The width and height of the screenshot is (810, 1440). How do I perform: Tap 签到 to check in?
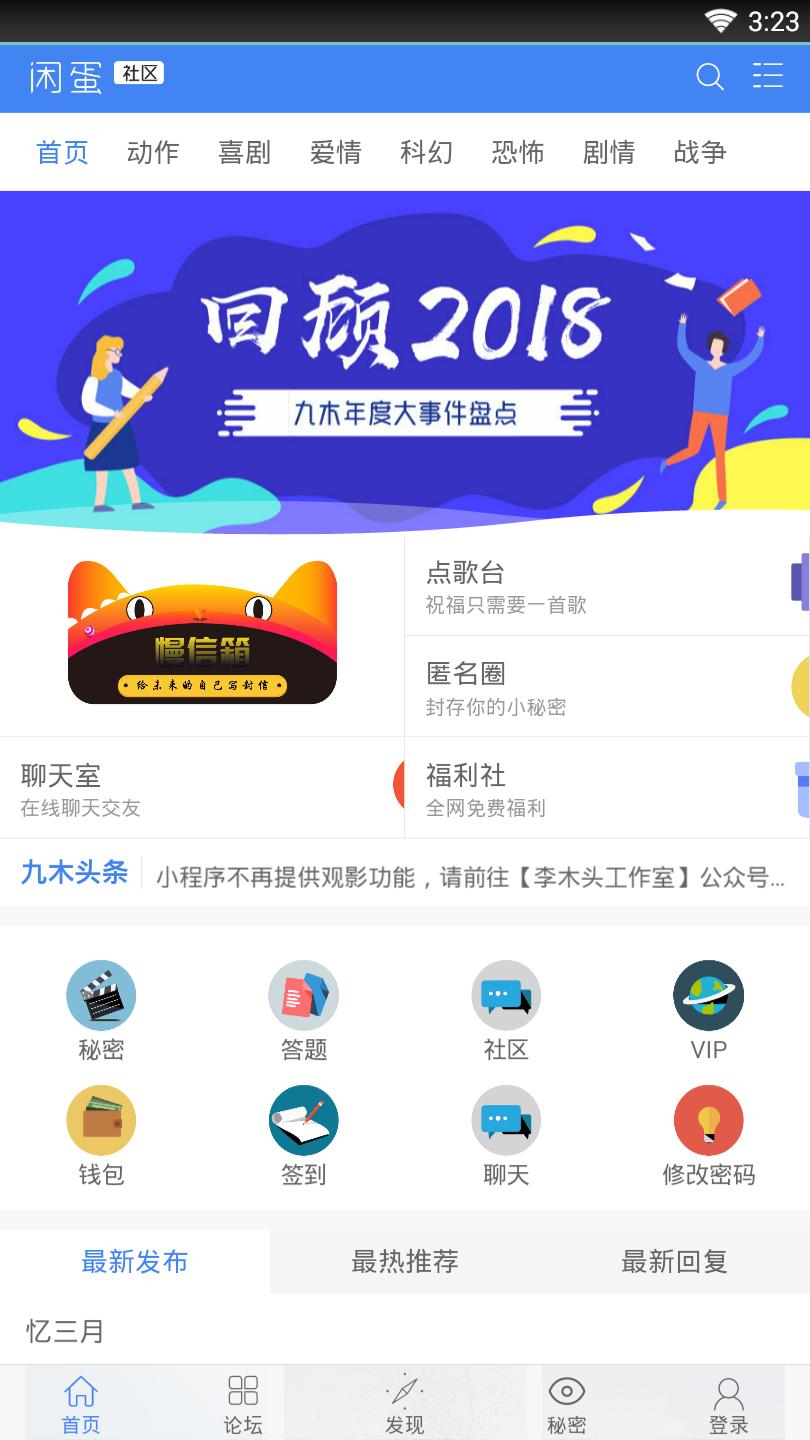tap(304, 1136)
